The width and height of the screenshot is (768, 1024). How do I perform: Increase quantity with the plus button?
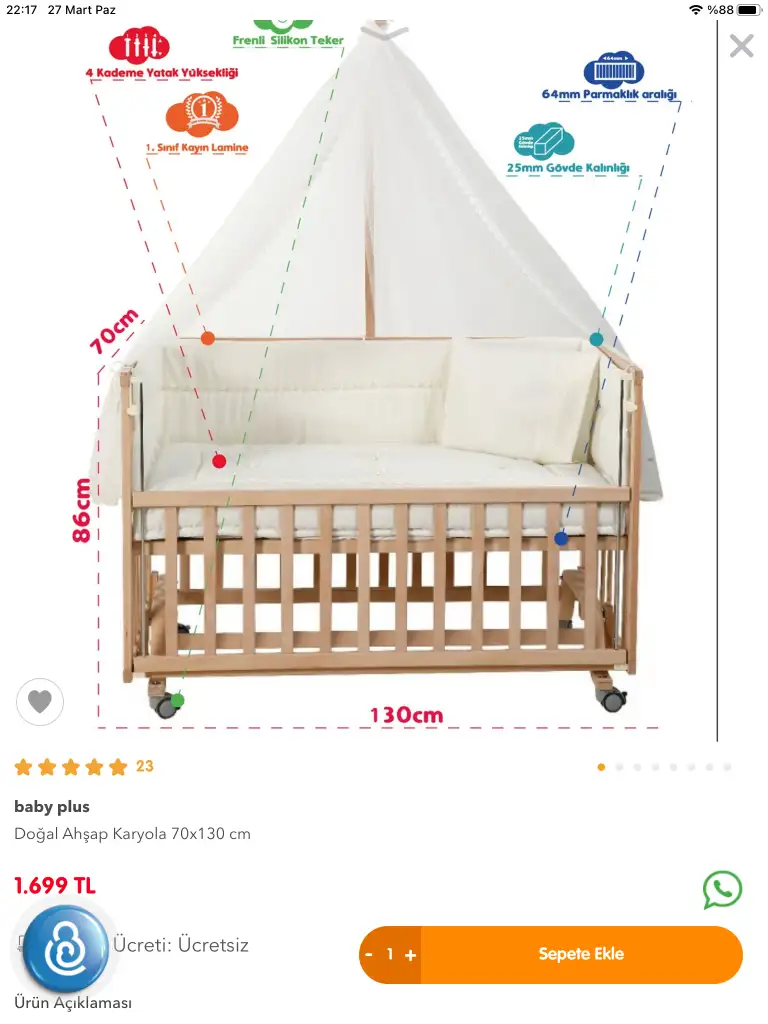410,955
